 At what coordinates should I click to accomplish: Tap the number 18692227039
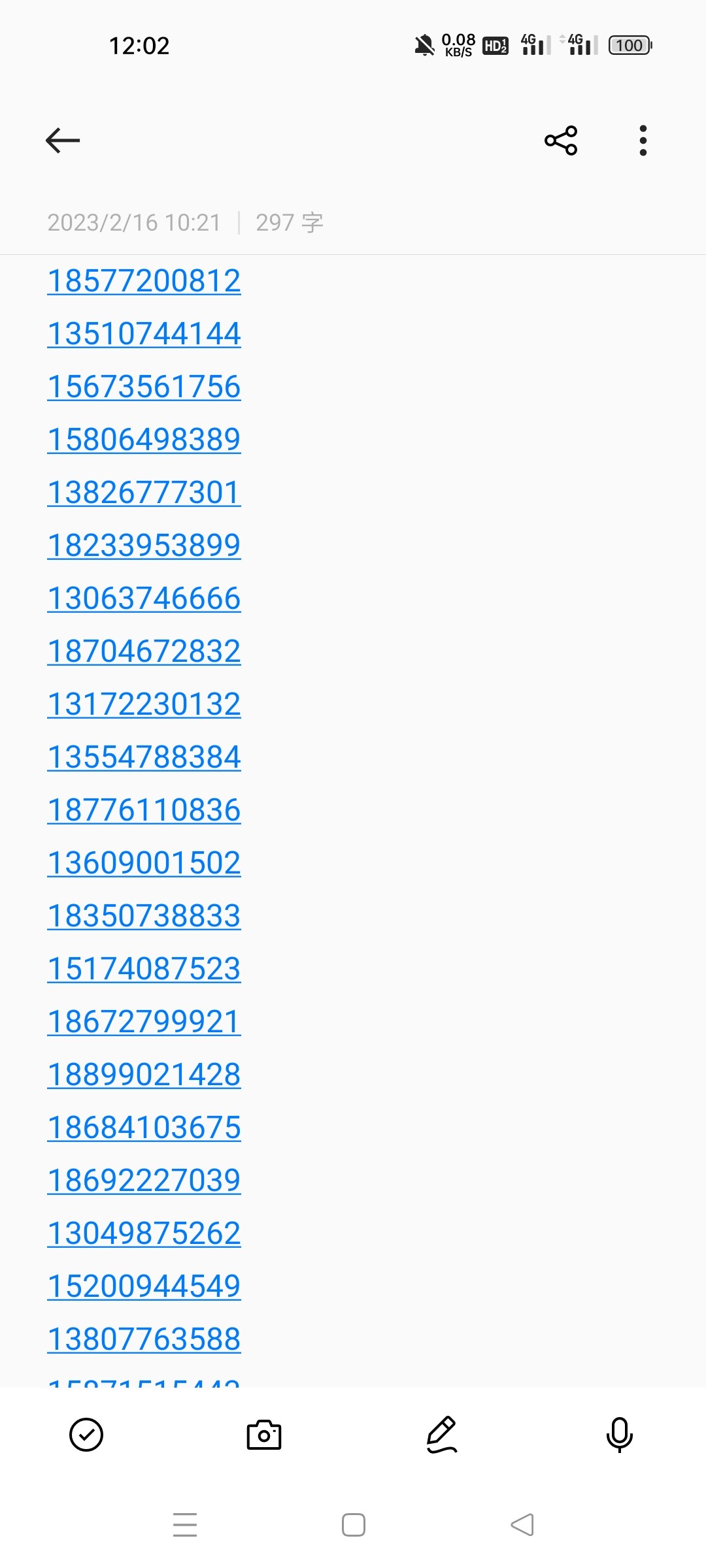click(x=144, y=1181)
